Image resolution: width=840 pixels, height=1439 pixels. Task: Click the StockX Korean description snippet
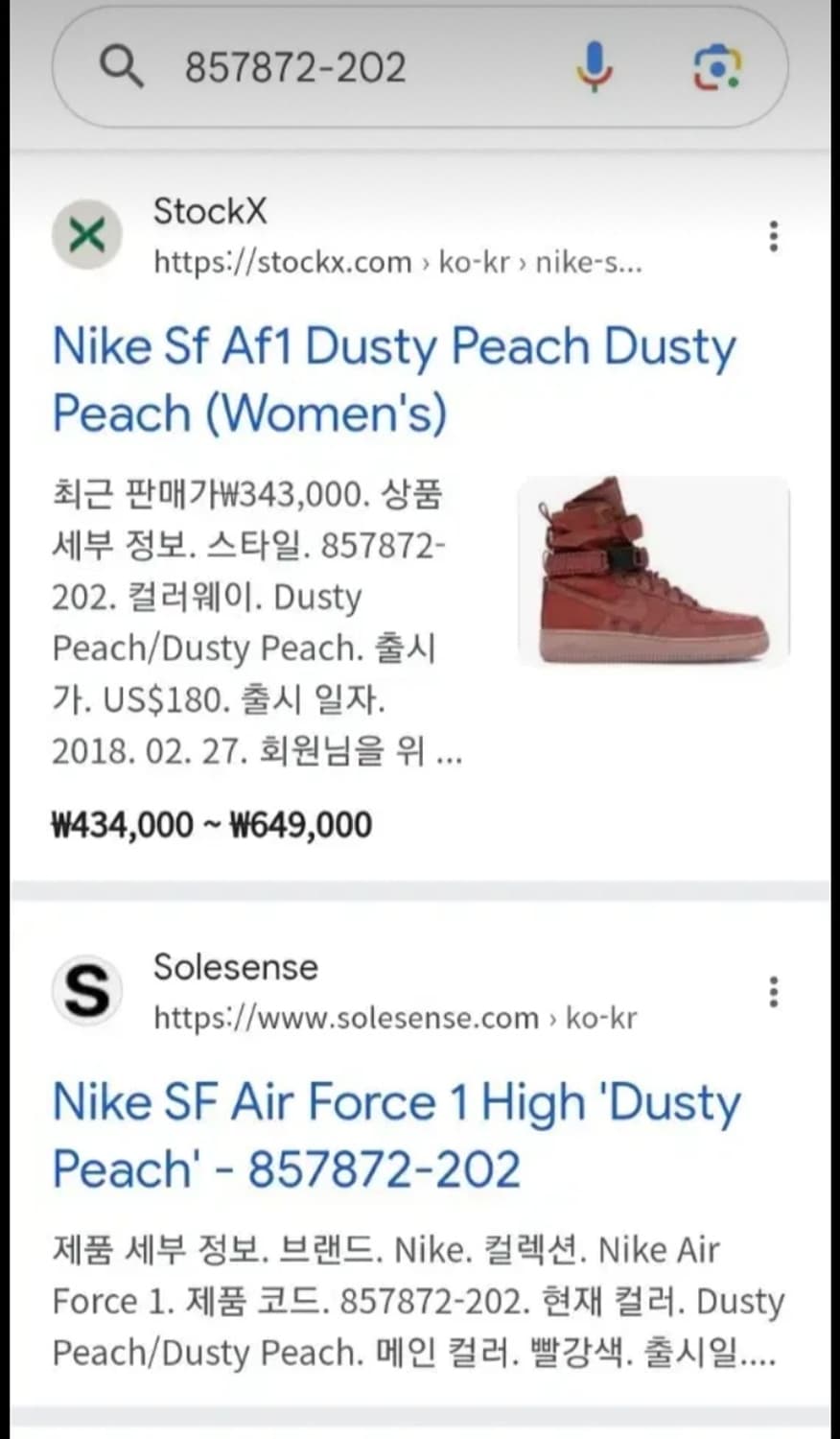click(x=255, y=622)
